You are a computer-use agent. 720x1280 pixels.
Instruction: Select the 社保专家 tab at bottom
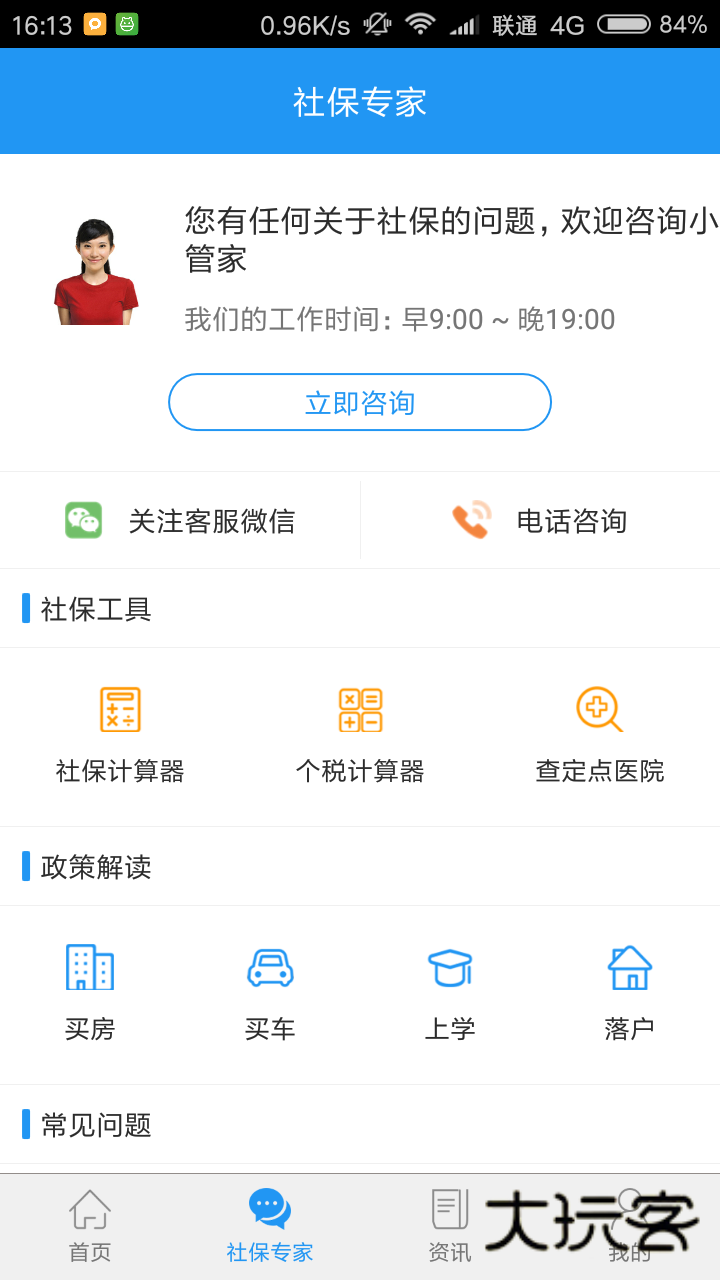point(269,1225)
